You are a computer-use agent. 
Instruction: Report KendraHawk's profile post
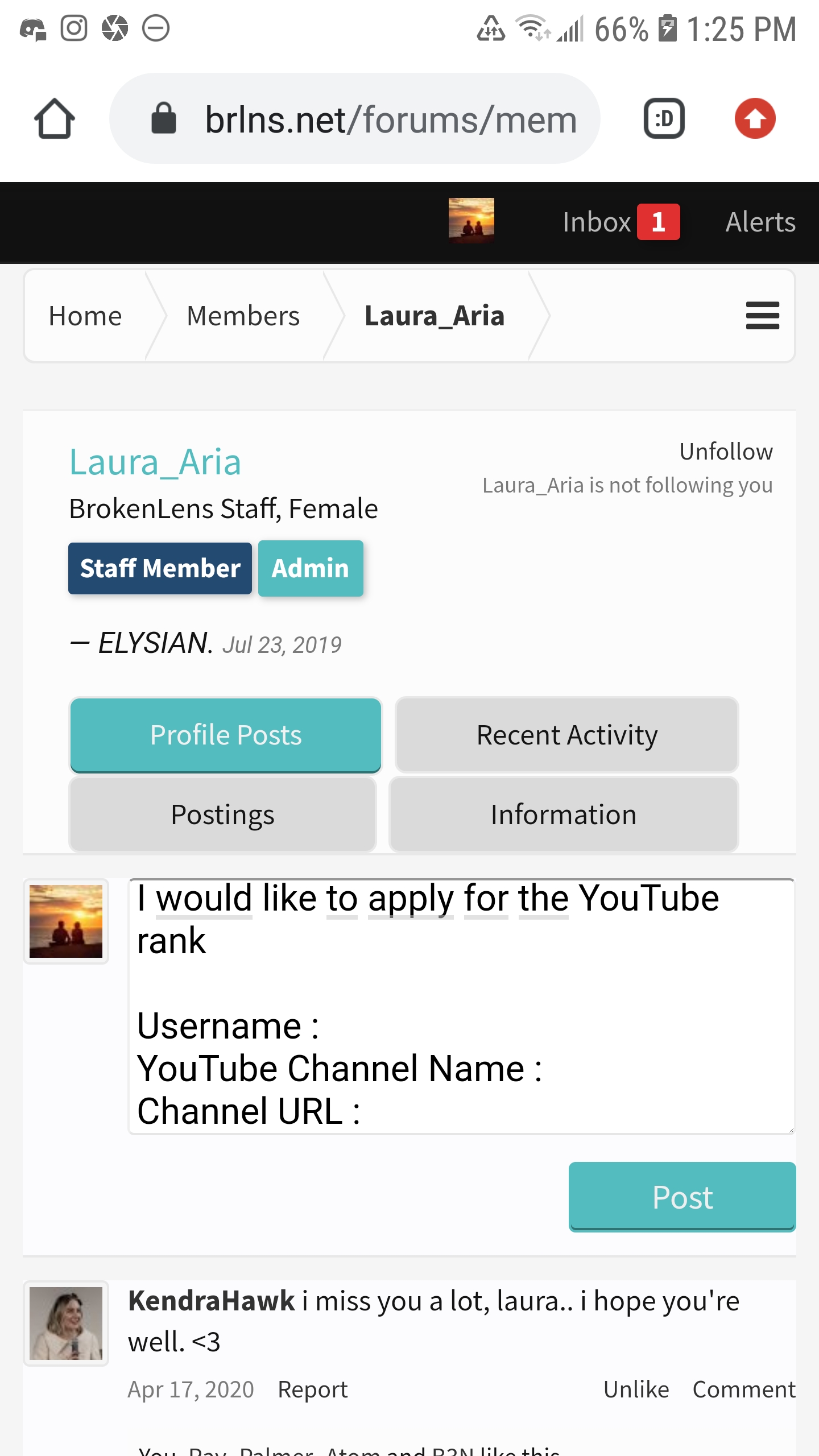312,1389
